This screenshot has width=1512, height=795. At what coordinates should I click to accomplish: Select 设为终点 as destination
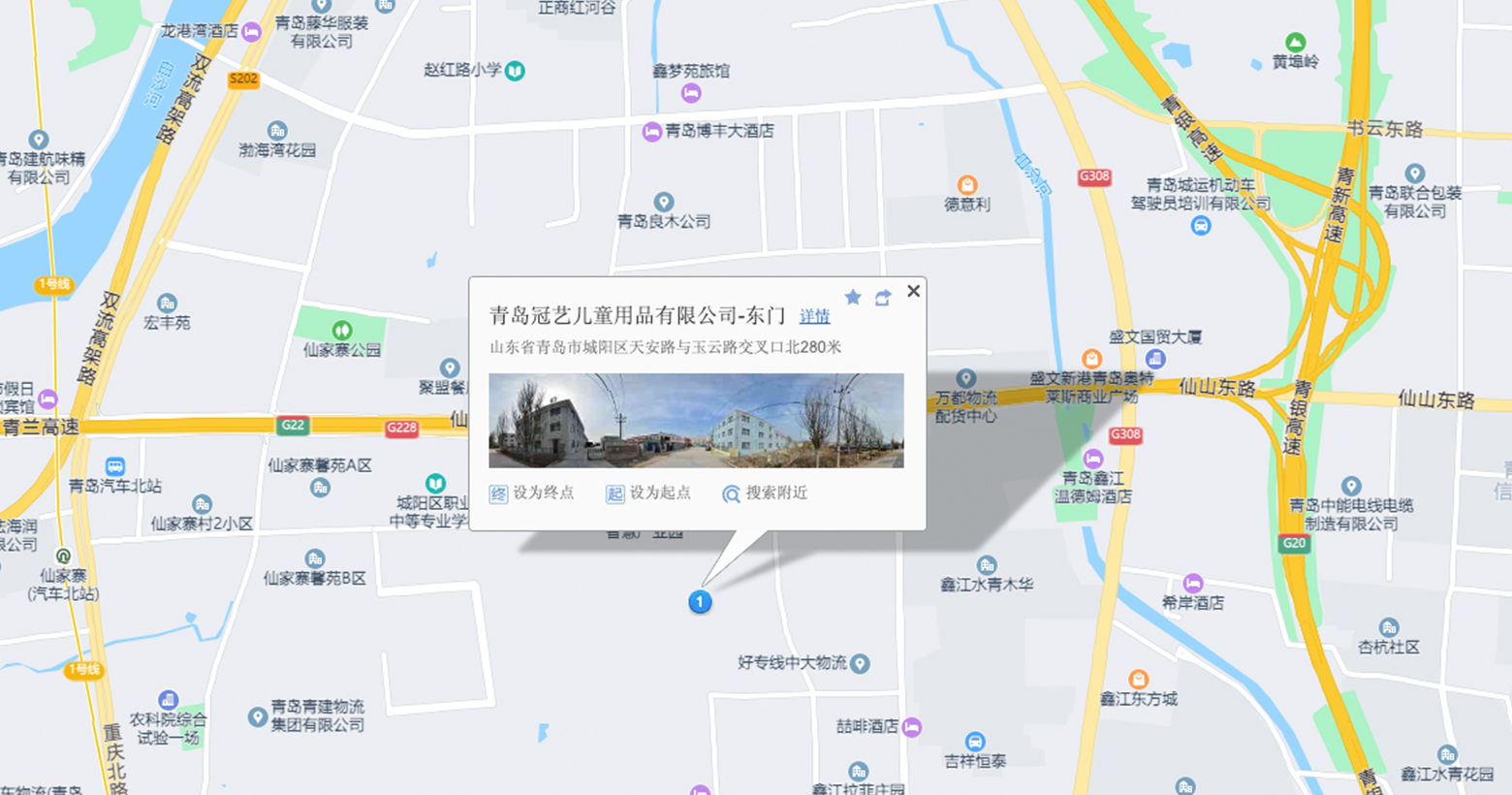click(x=532, y=493)
